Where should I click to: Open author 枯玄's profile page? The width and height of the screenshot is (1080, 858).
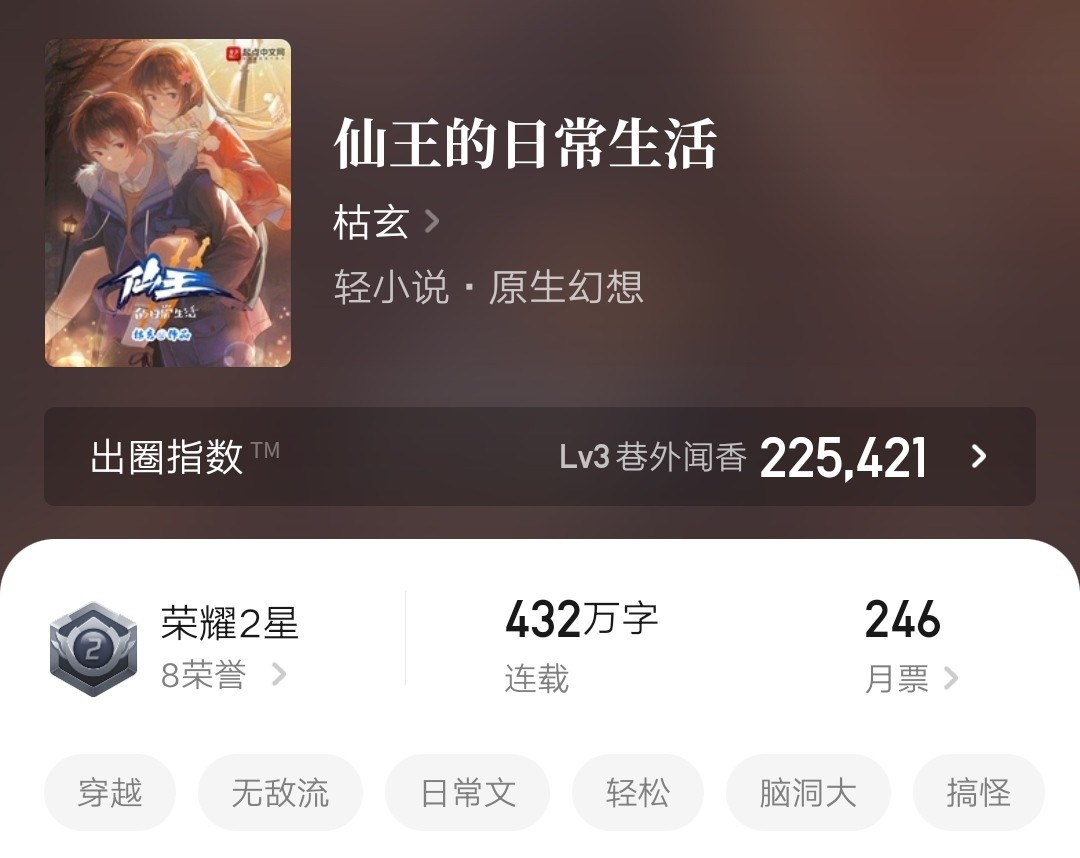coord(386,222)
